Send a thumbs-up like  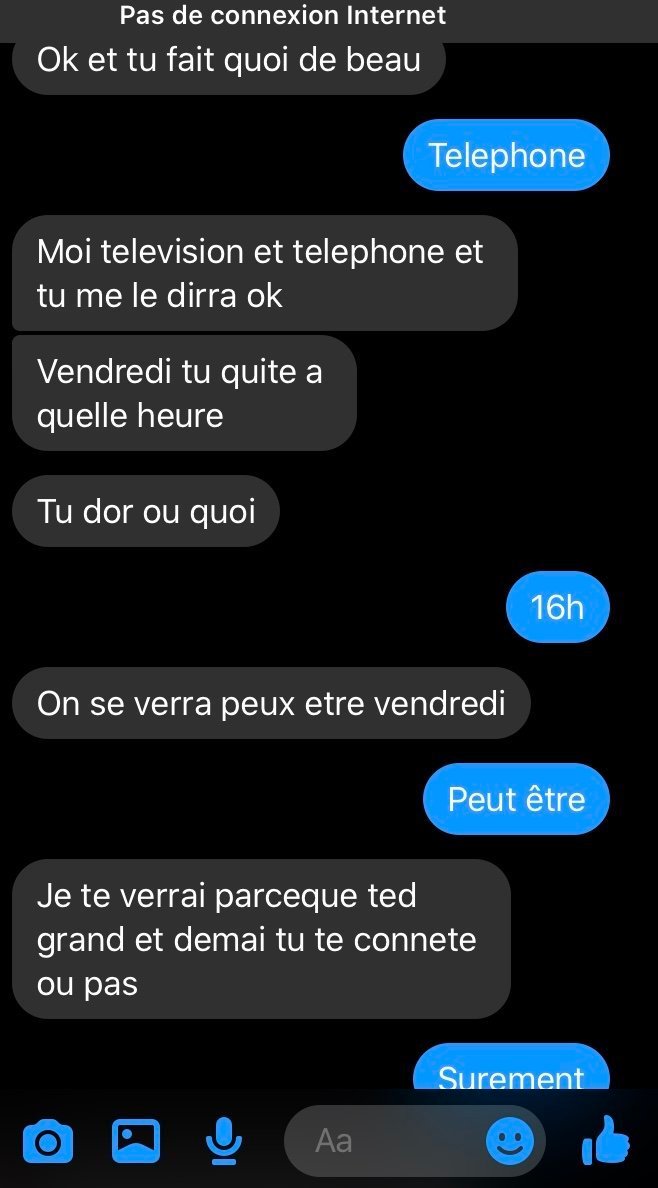coord(606,1139)
